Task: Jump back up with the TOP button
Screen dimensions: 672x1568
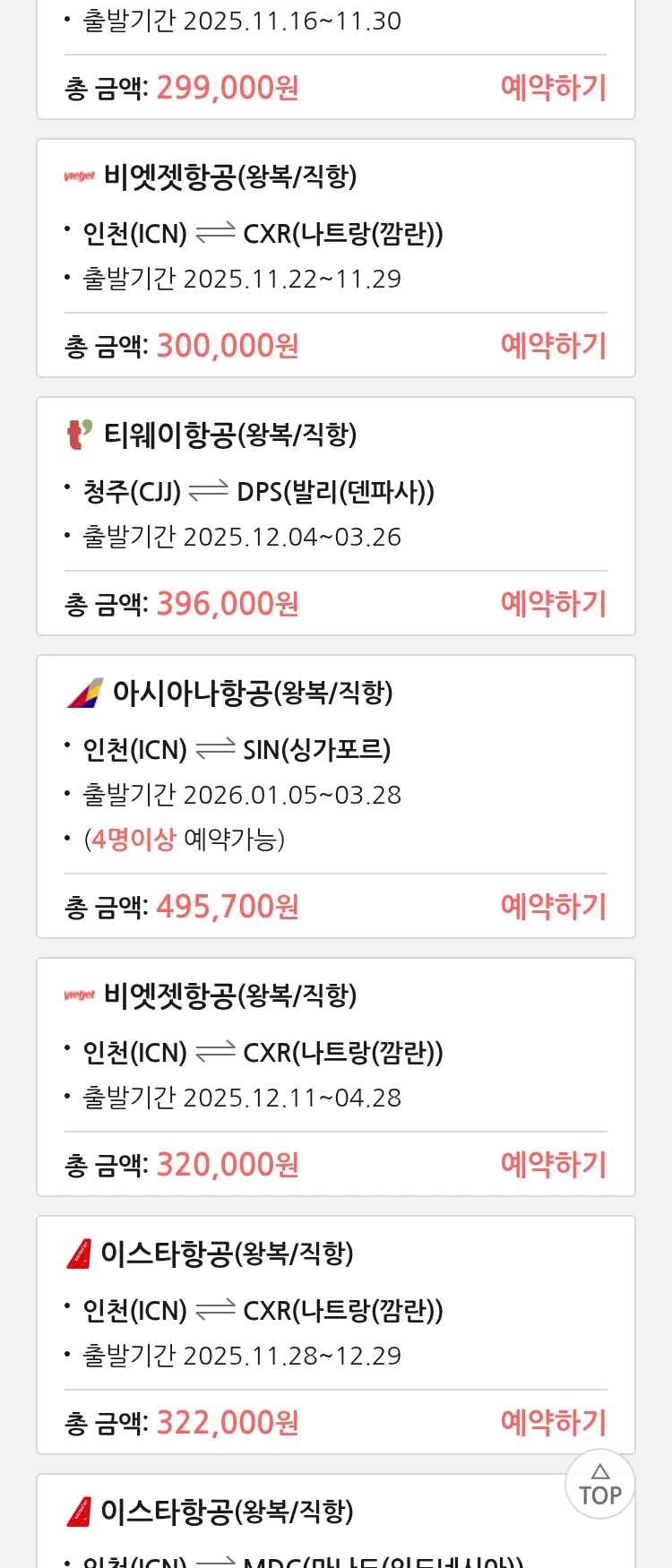Action: tap(599, 1485)
